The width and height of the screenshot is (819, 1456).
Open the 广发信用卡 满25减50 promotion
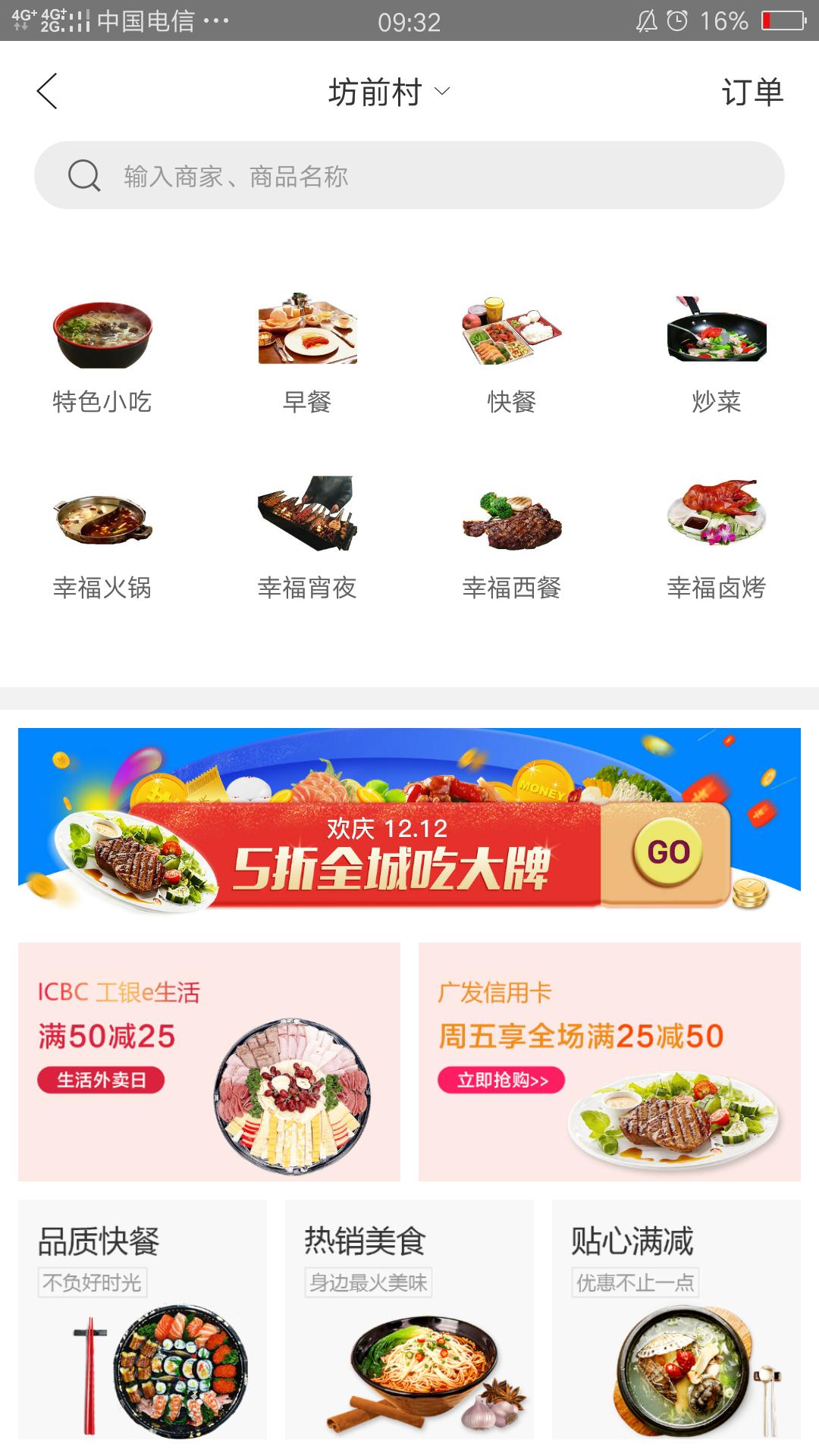coord(610,1062)
